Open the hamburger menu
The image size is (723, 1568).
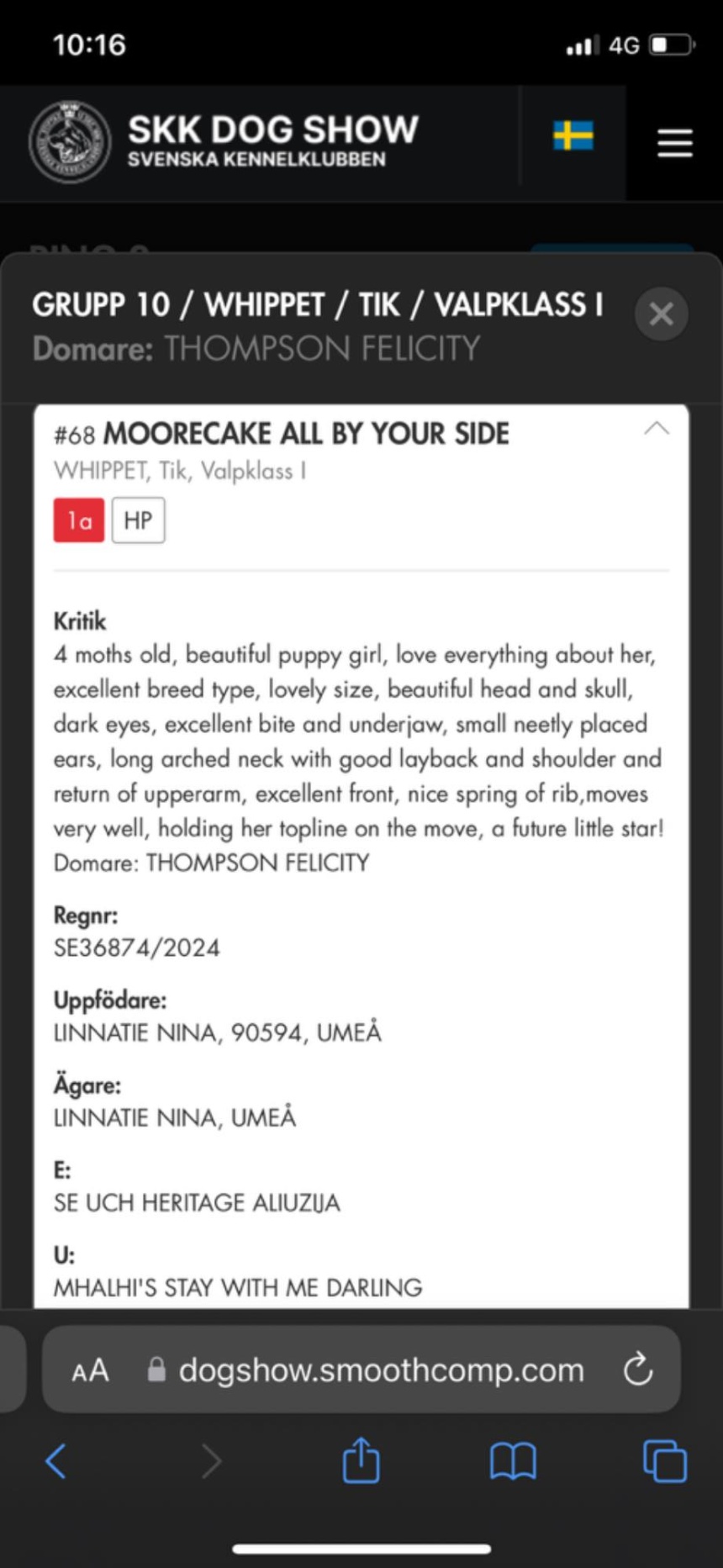674,143
